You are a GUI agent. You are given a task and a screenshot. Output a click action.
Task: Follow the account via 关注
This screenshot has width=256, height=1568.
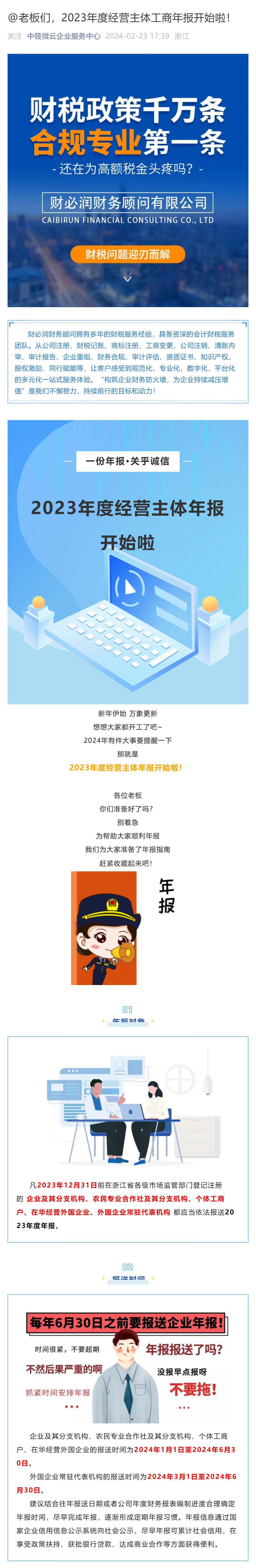coord(15,36)
